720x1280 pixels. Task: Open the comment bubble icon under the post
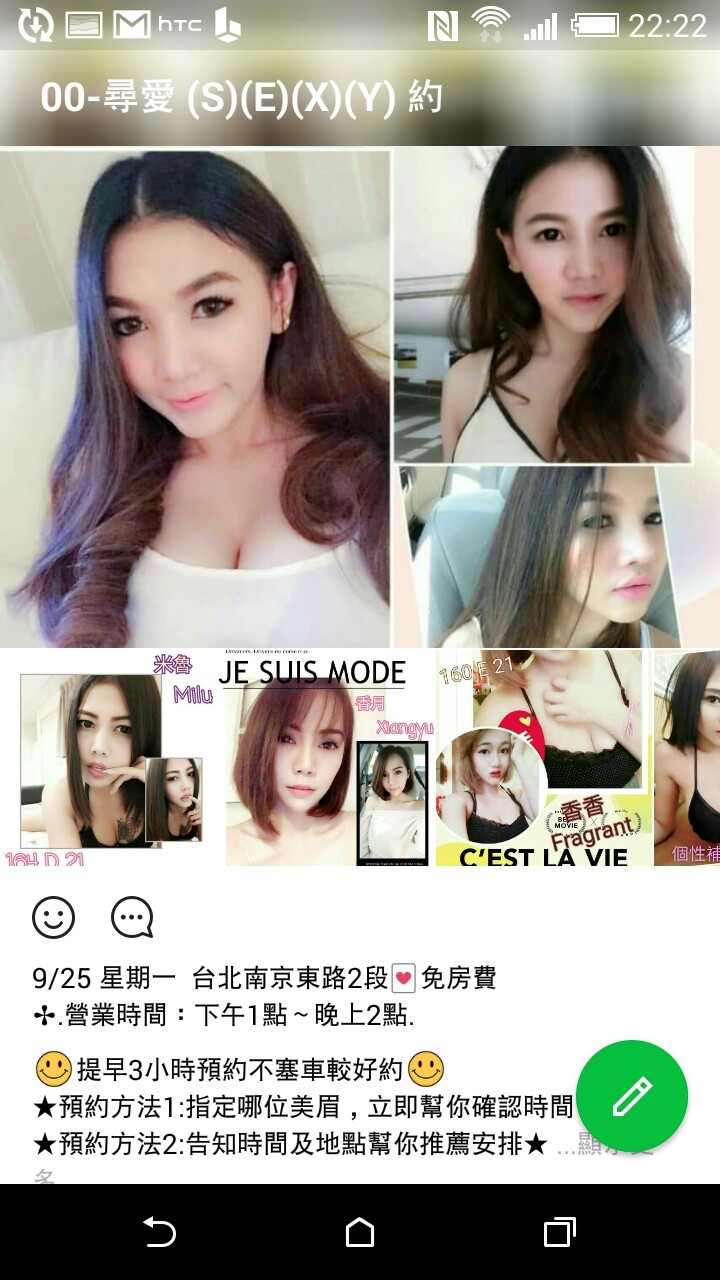132,916
